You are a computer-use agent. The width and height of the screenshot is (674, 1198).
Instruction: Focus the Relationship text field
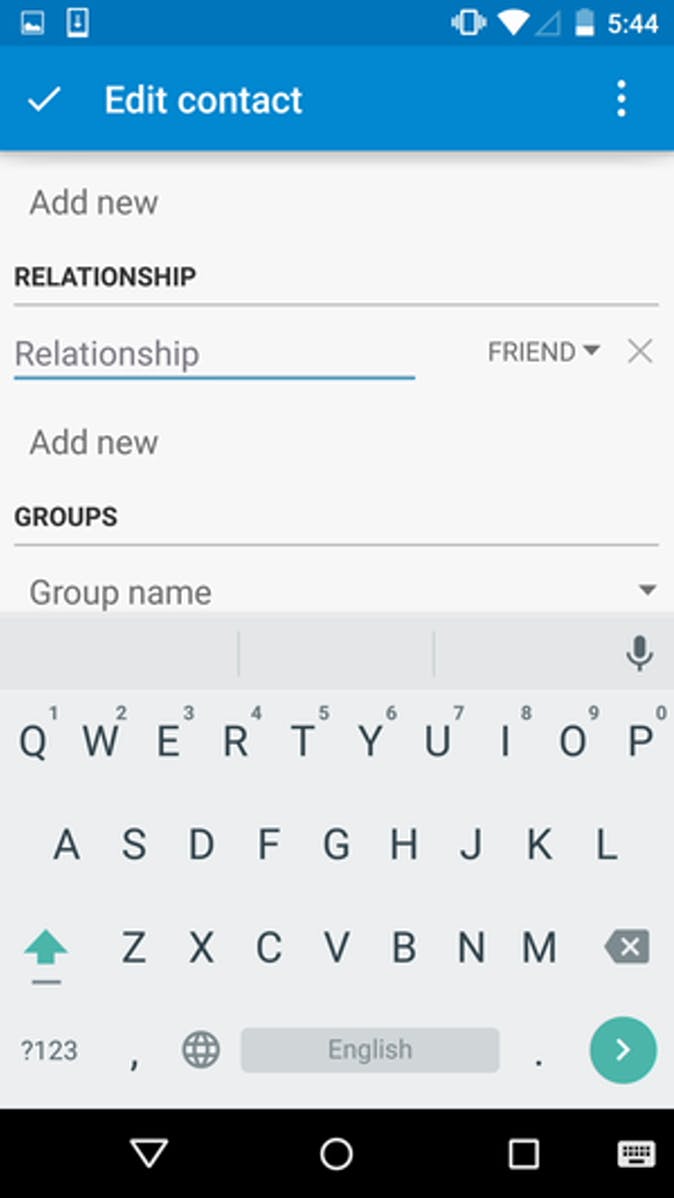214,353
